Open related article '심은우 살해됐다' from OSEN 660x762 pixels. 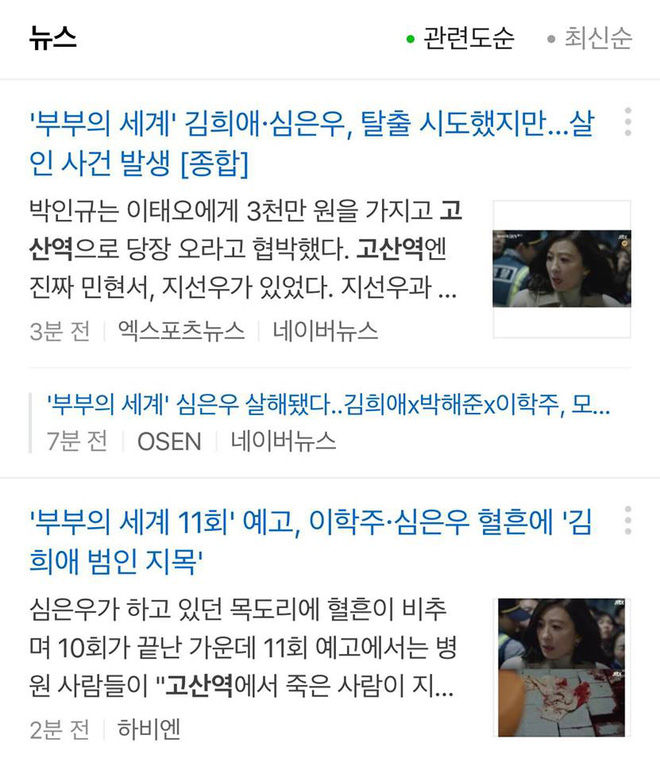328,405
